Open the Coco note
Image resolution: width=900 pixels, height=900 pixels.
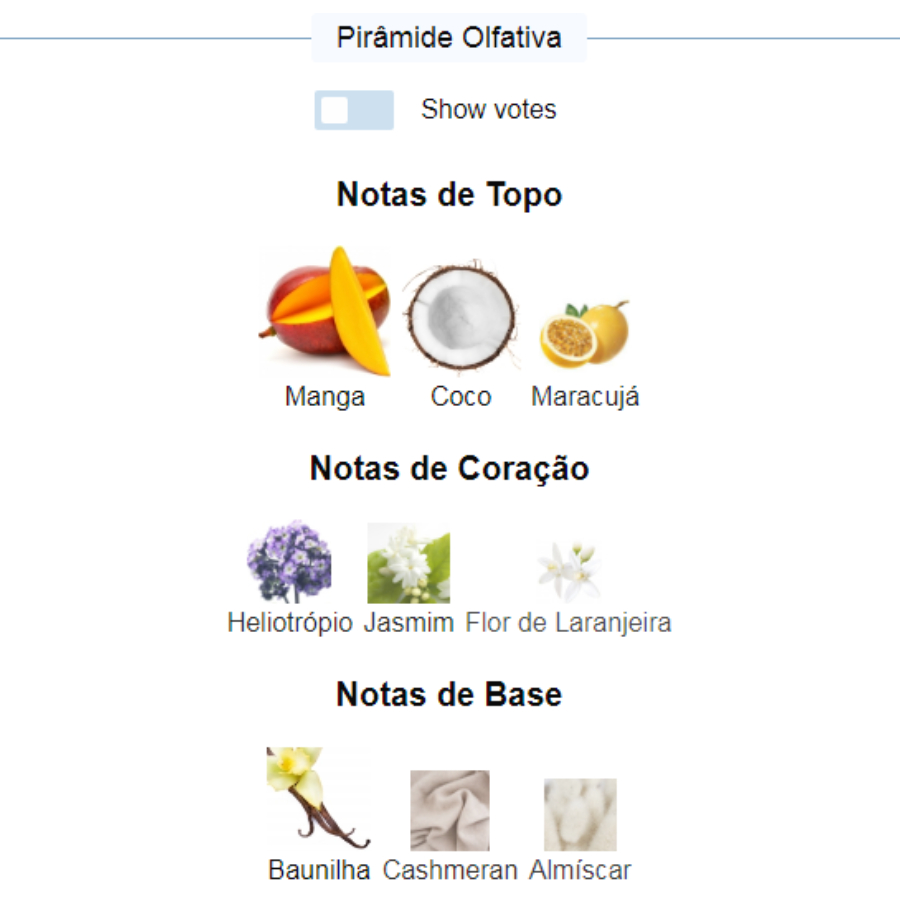pyautogui.click(x=460, y=318)
